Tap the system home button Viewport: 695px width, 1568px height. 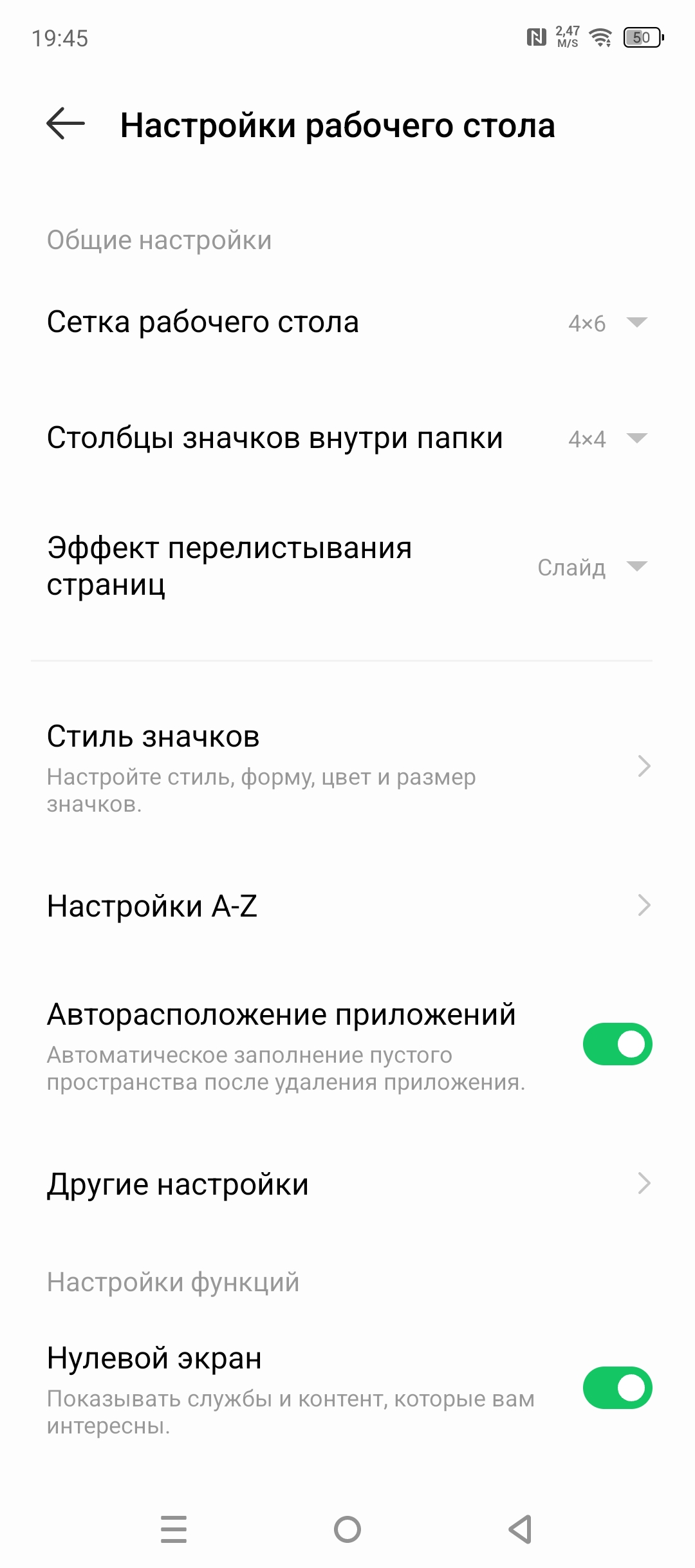347,1529
